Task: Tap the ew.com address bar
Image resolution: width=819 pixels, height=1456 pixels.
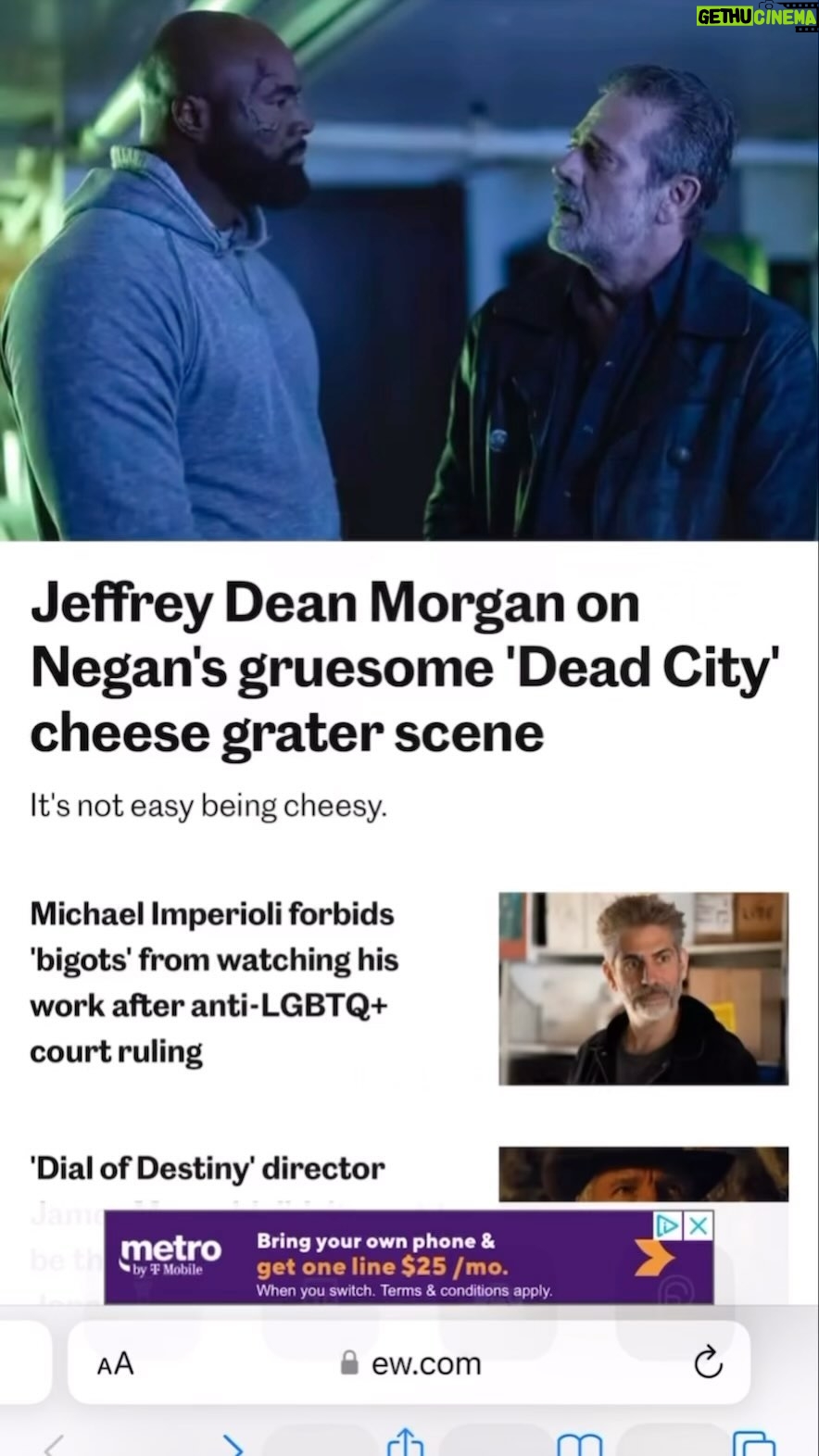Action: pyautogui.click(x=411, y=1363)
